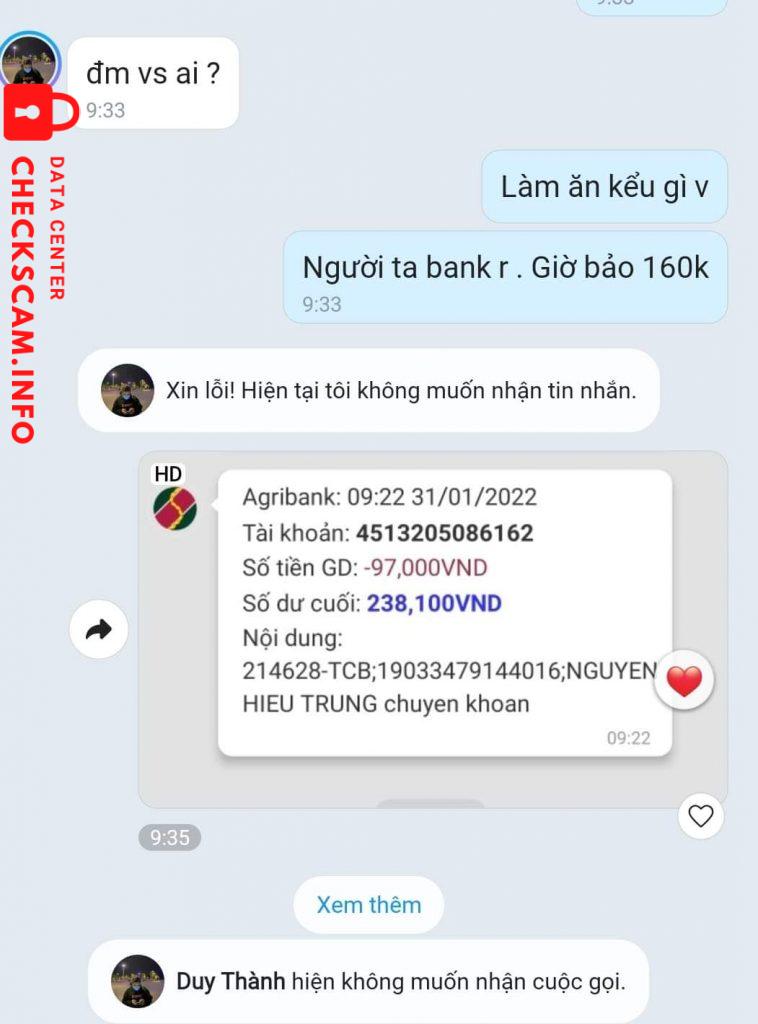This screenshot has height=1024, width=758.
Task: Tap the 'Xem thêm' button
Action: click(369, 904)
